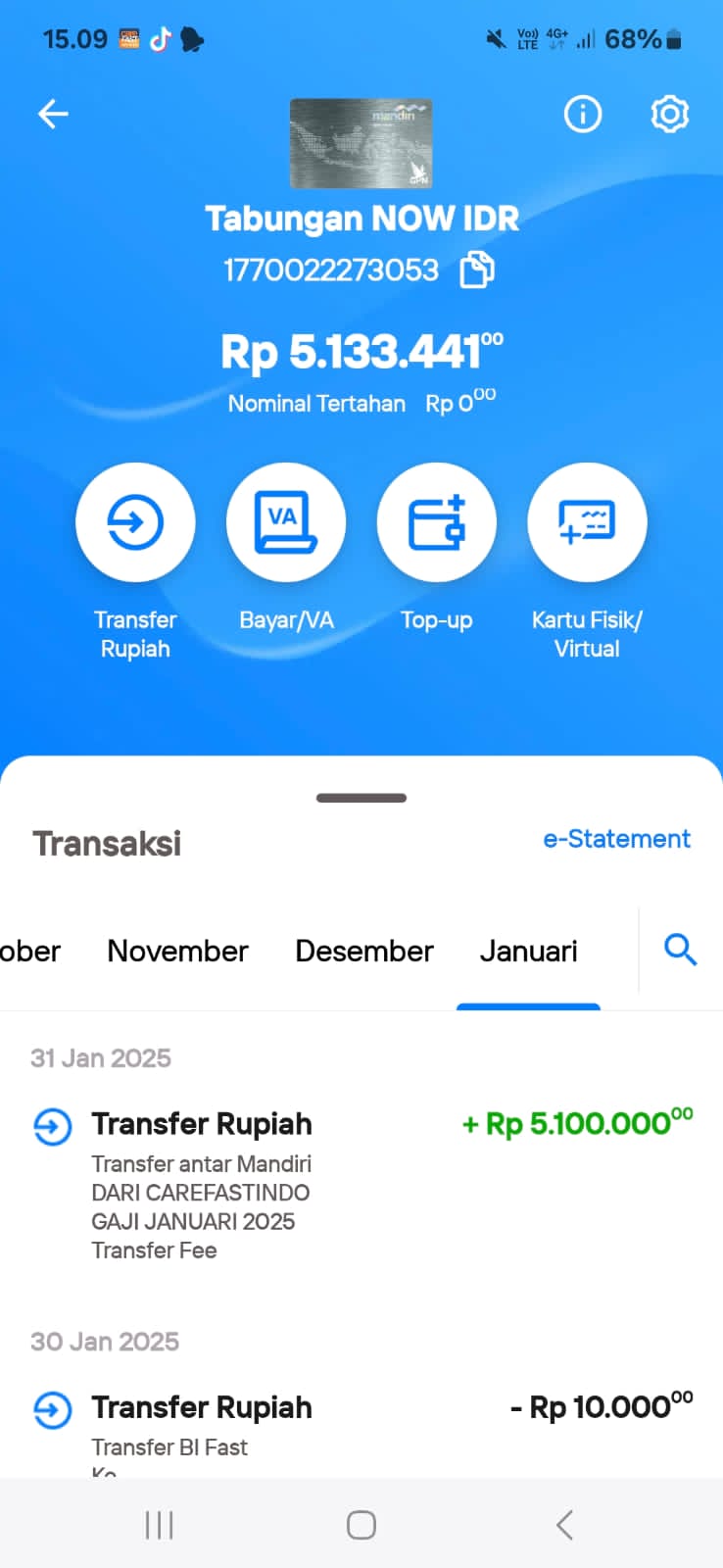Open the account info icon
Viewport: 723px width, 1568px height.
(x=583, y=115)
